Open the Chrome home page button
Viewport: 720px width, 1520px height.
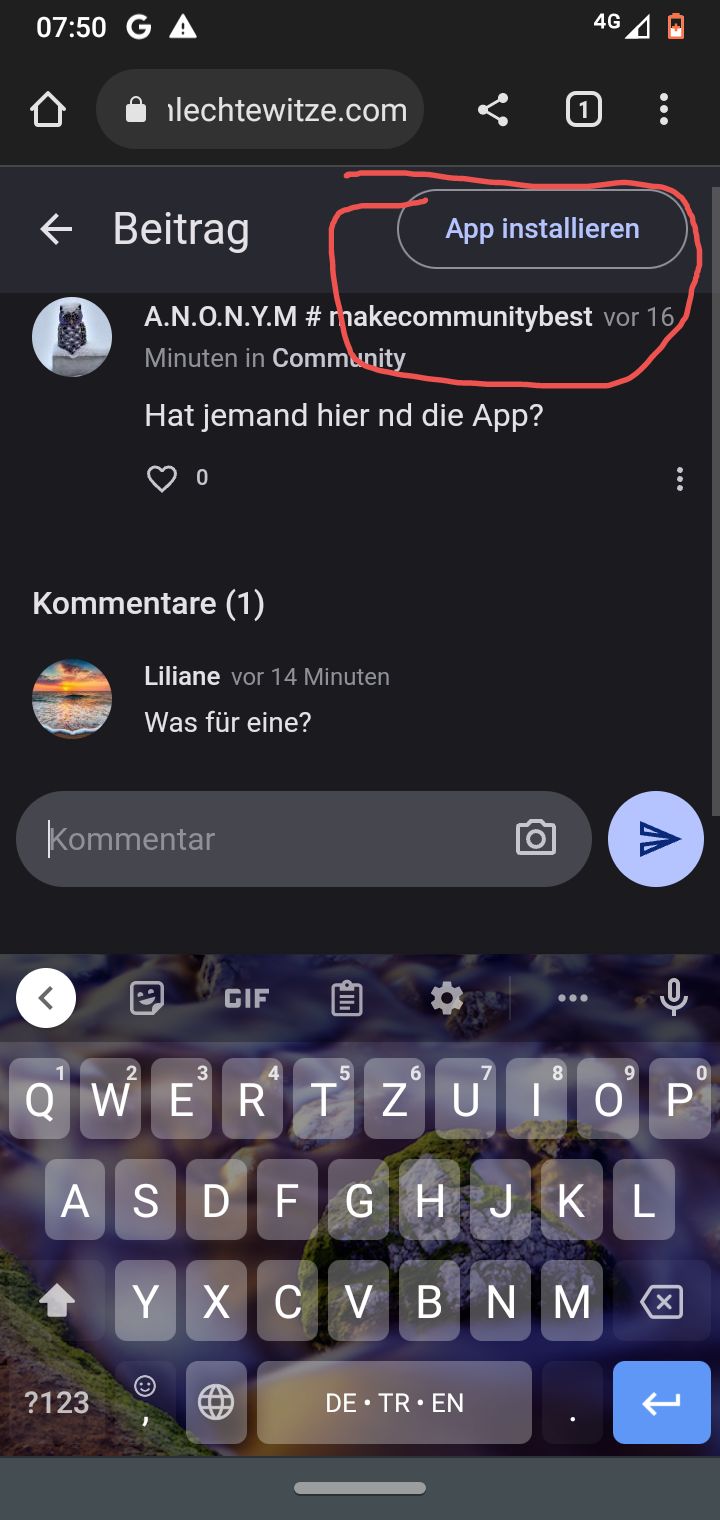tap(47, 110)
